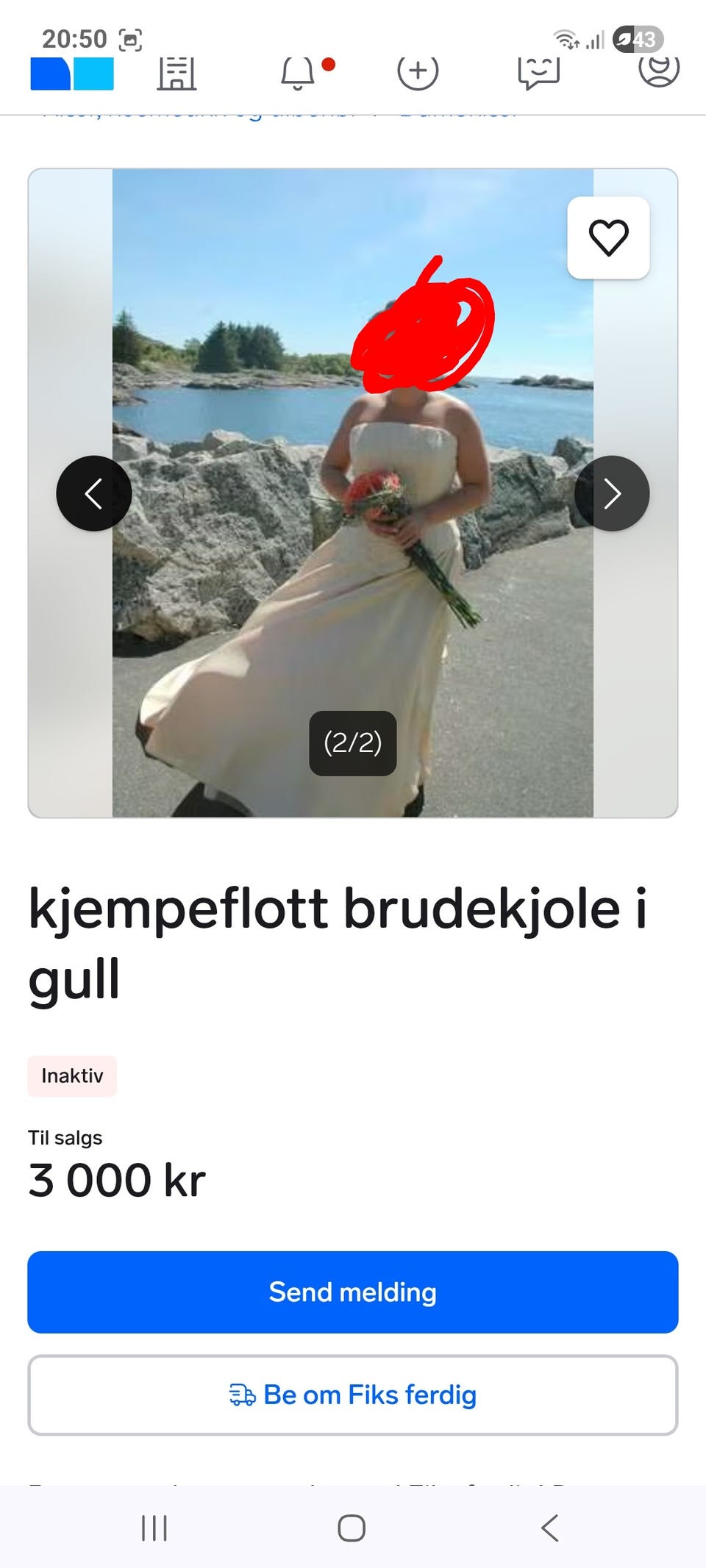
Task: Toggle the heart to favorite the listing
Action: [608, 236]
